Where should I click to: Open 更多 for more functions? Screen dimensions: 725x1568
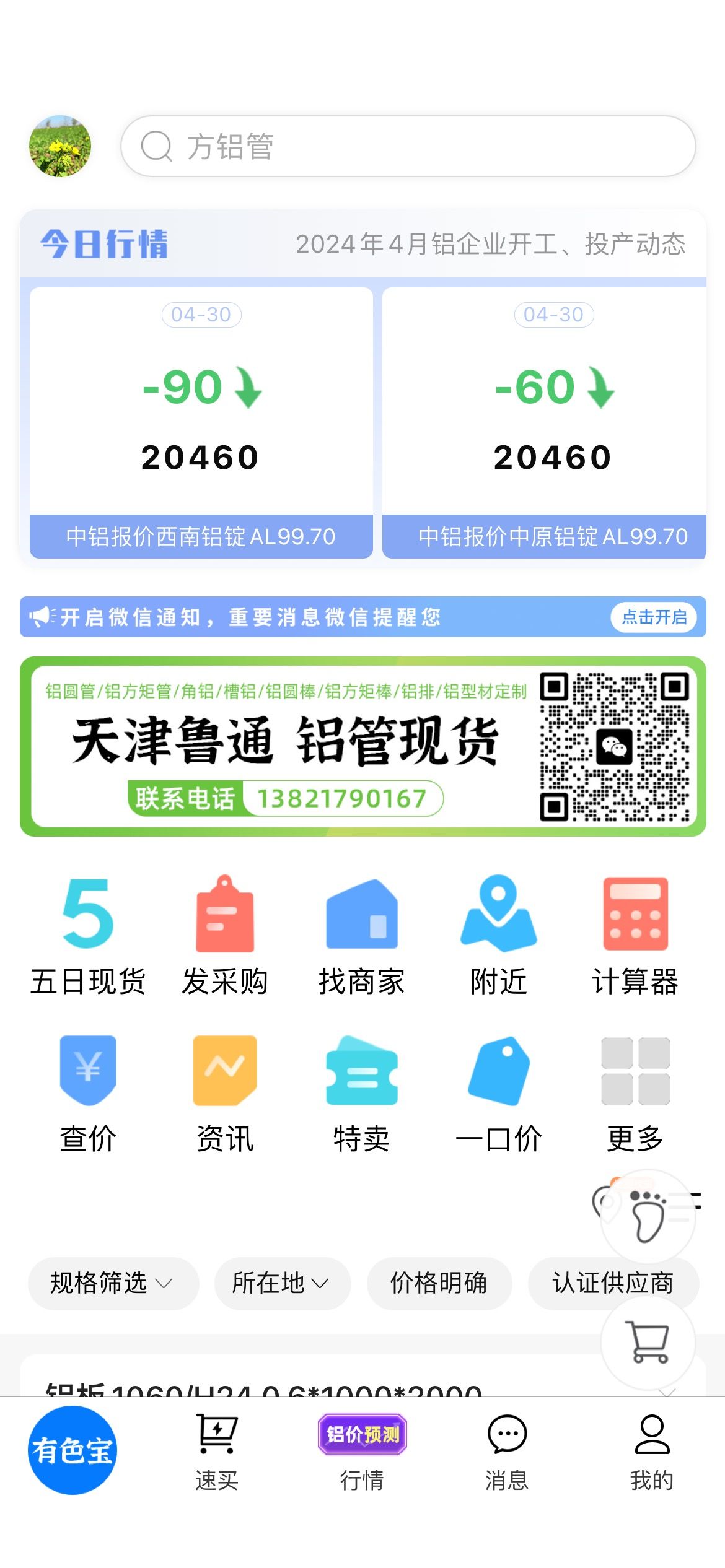click(x=635, y=1093)
